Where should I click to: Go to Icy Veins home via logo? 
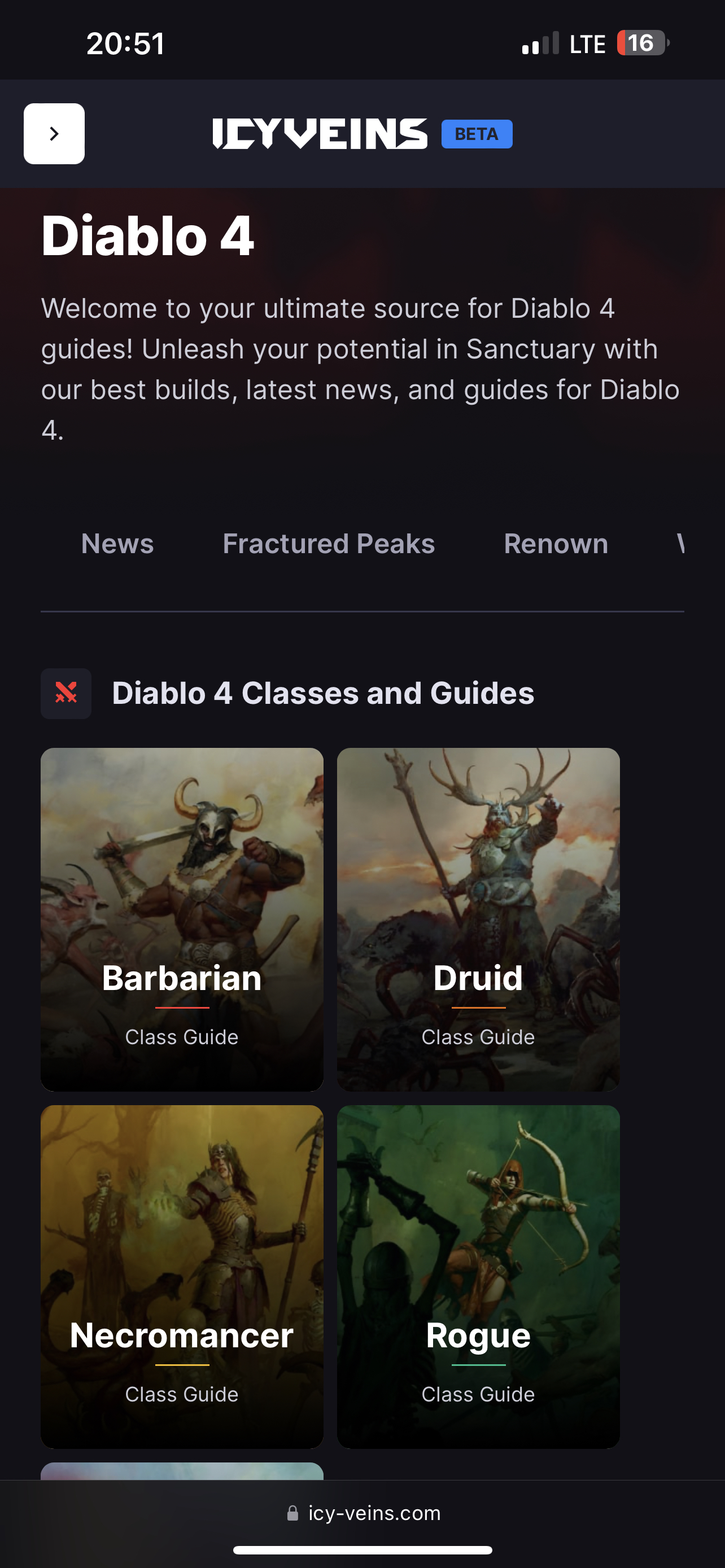[320, 133]
